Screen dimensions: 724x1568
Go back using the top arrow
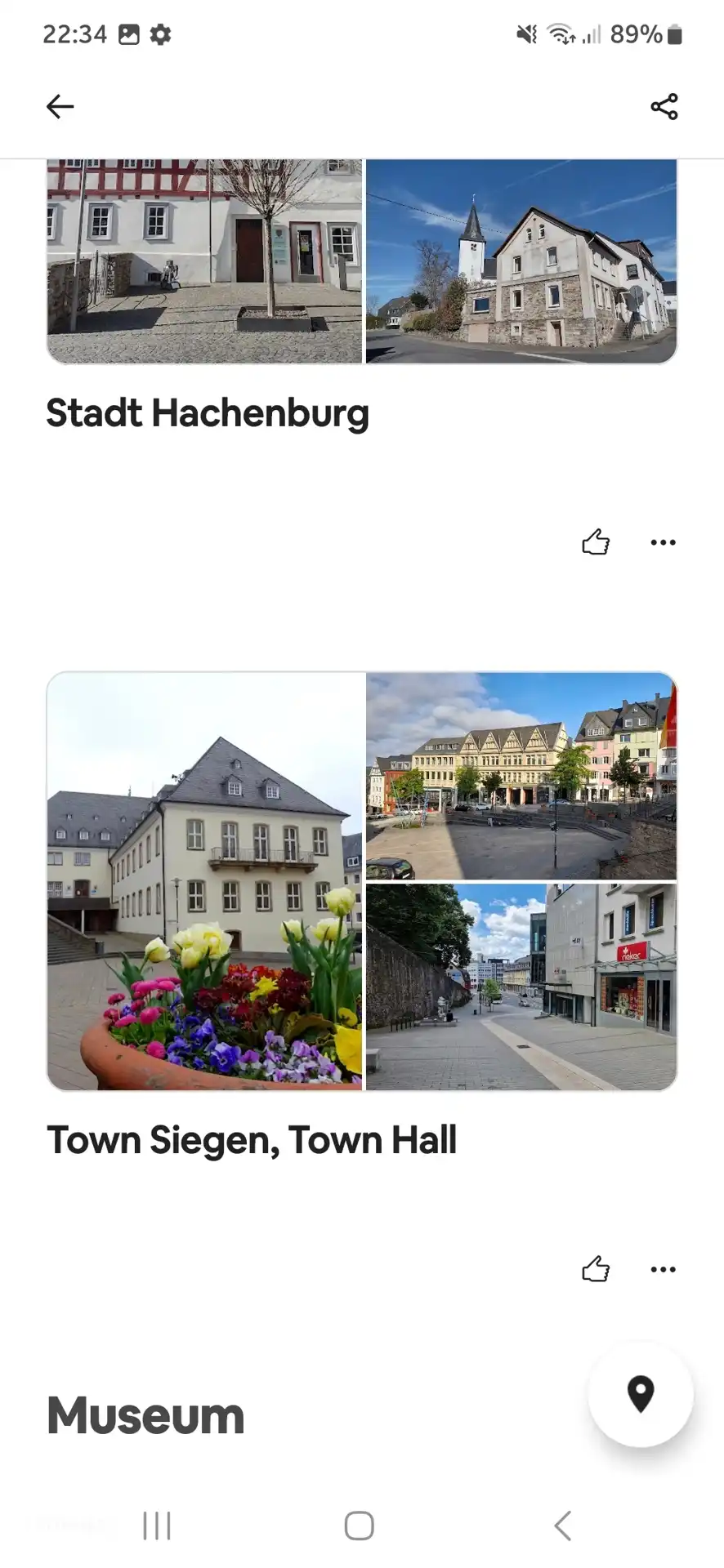coord(60,106)
